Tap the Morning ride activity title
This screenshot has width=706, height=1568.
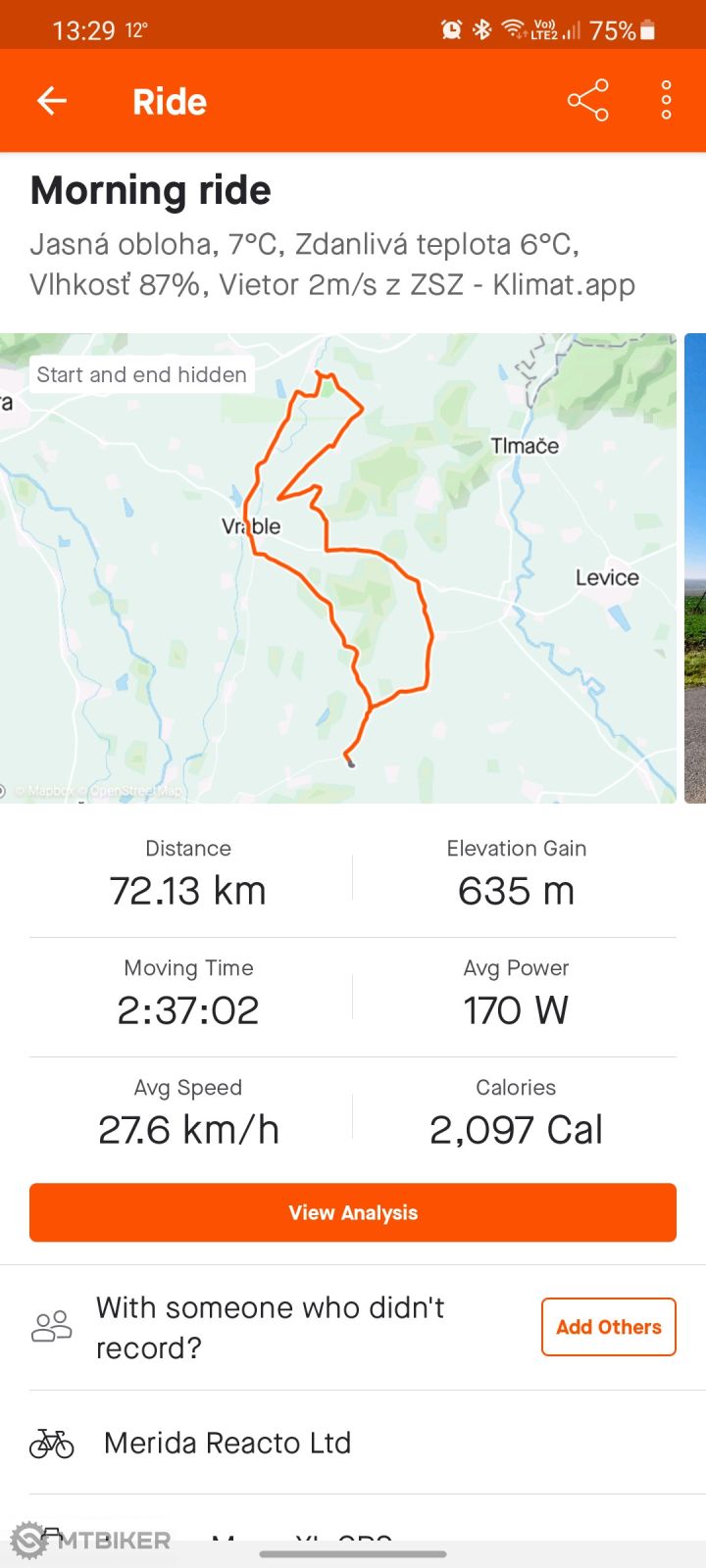150,190
